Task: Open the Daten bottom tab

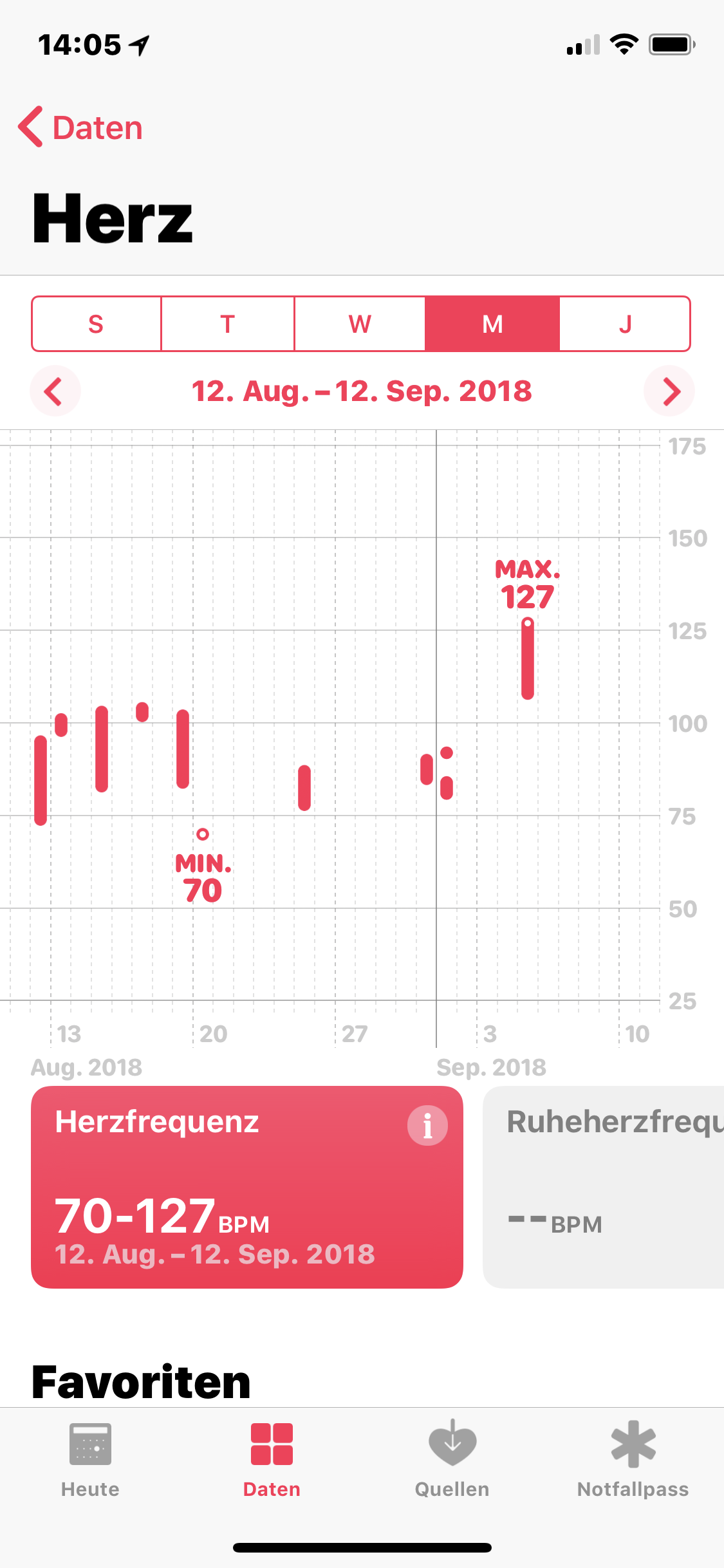Action: pyautogui.click(x=272, y=1460)
